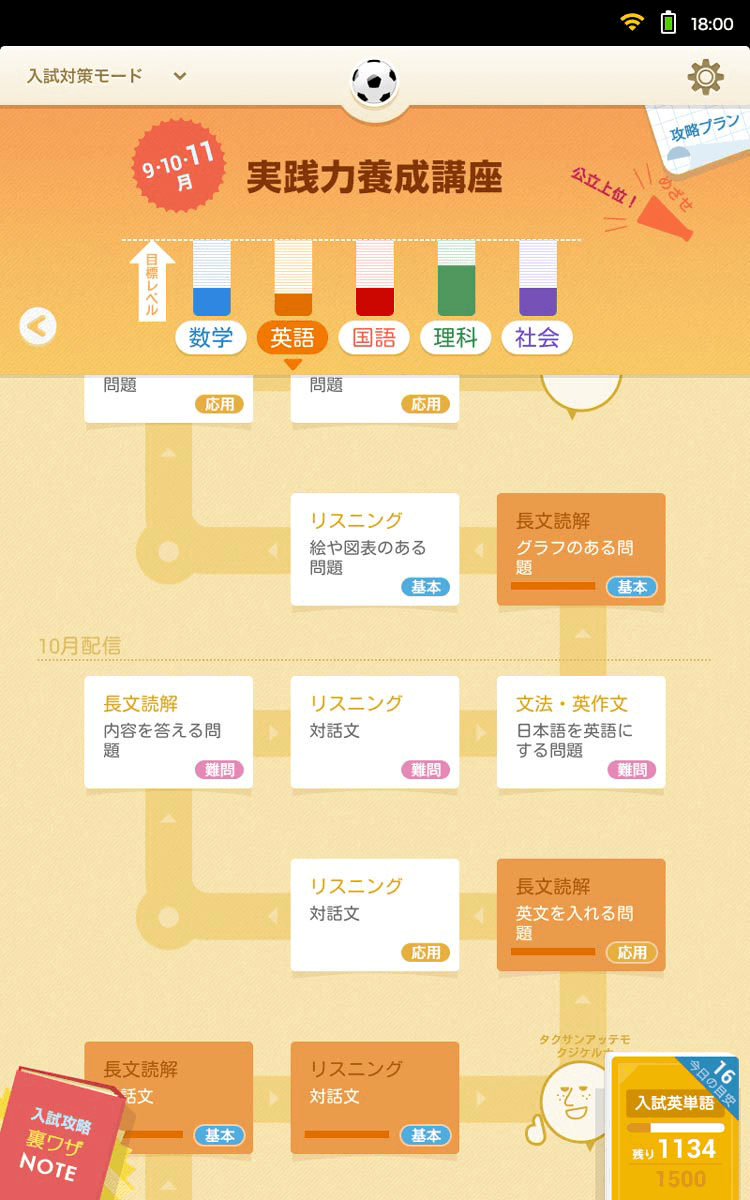Open 文法・英作文 日本語を英語にする問題 card
The width and height of the screenshot is (750, 1200).
pyautogui.click(x=581, y=732)
